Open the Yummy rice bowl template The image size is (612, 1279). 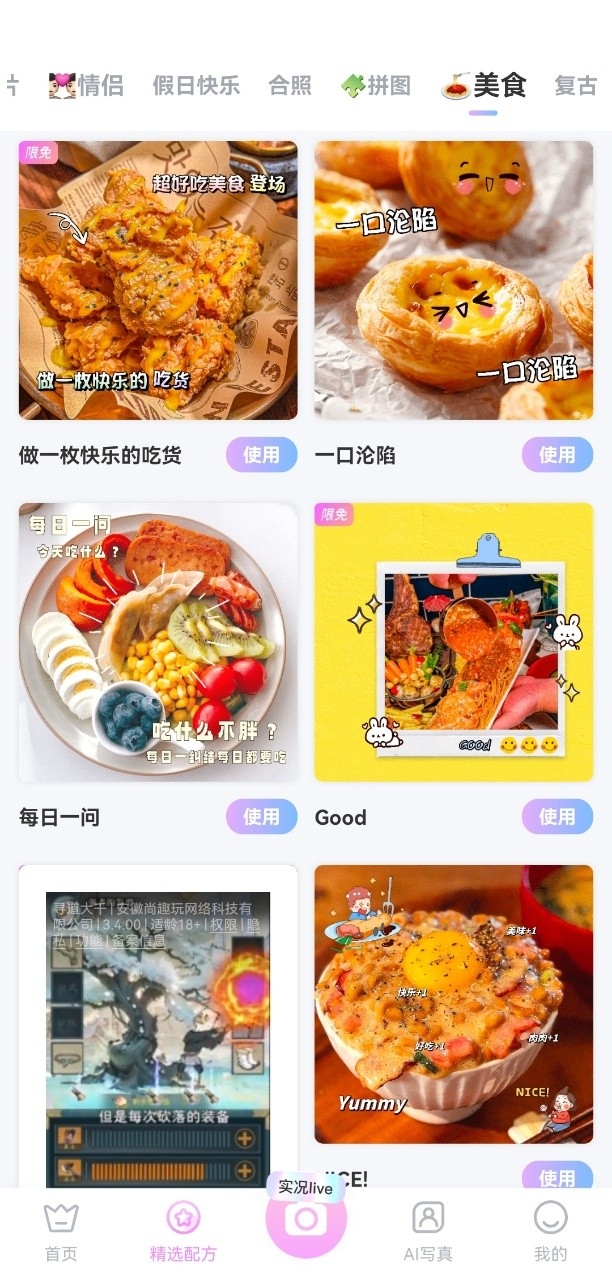[454, 1004]
